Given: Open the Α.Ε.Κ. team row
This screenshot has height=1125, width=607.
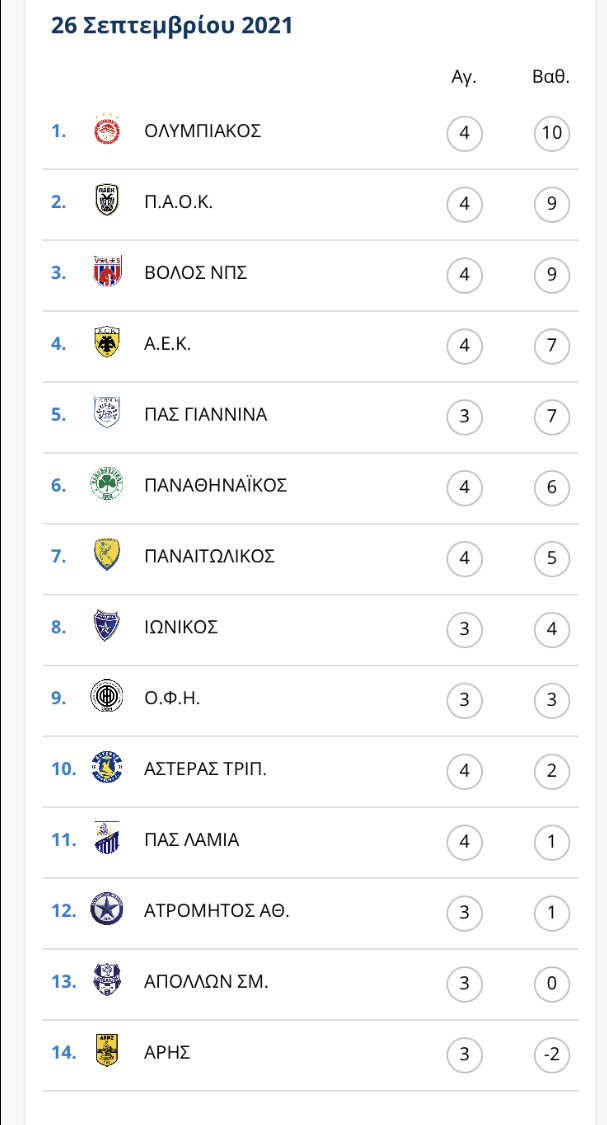Looking at the screenshot, I should point(311,347).
